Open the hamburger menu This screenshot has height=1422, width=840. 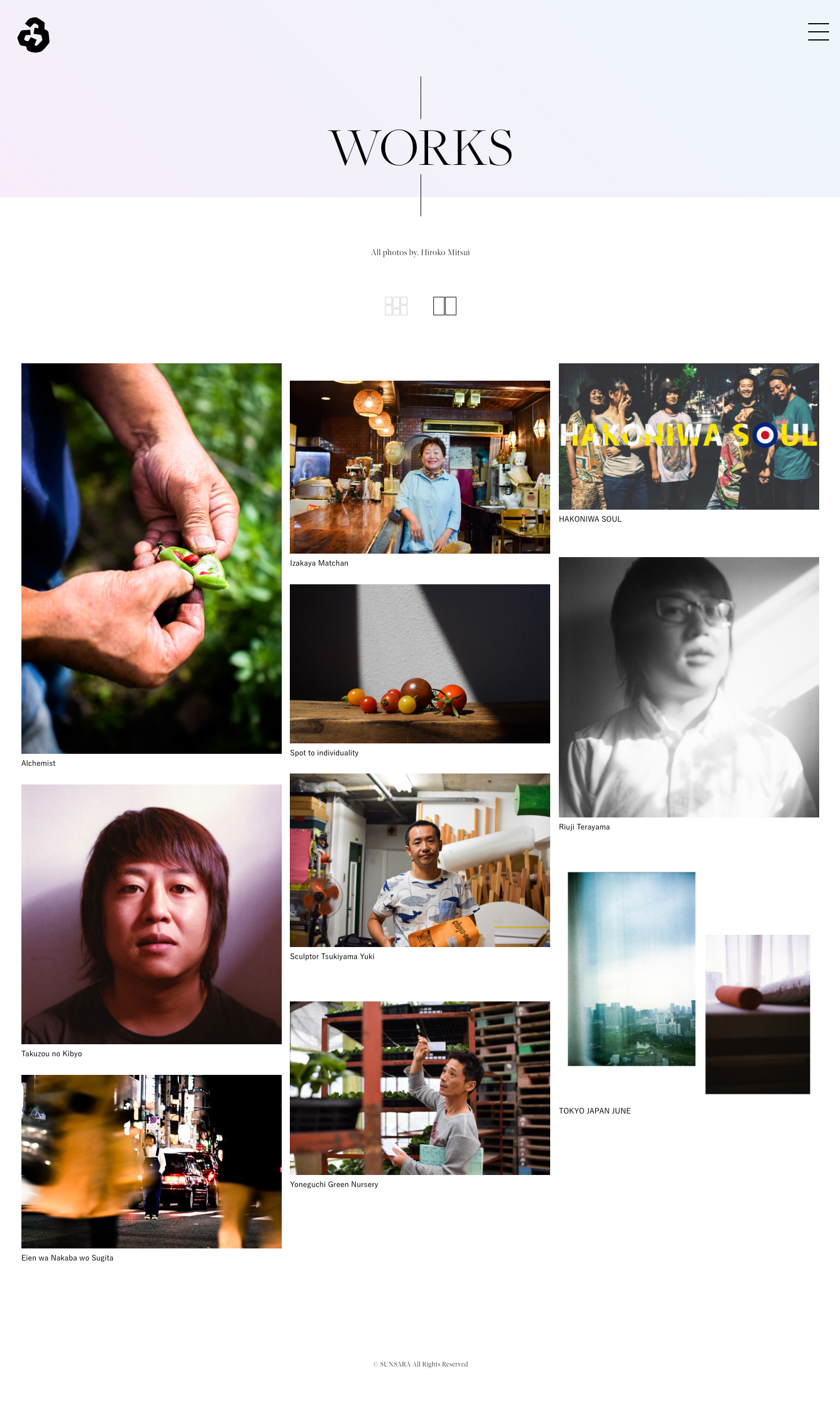818,32
